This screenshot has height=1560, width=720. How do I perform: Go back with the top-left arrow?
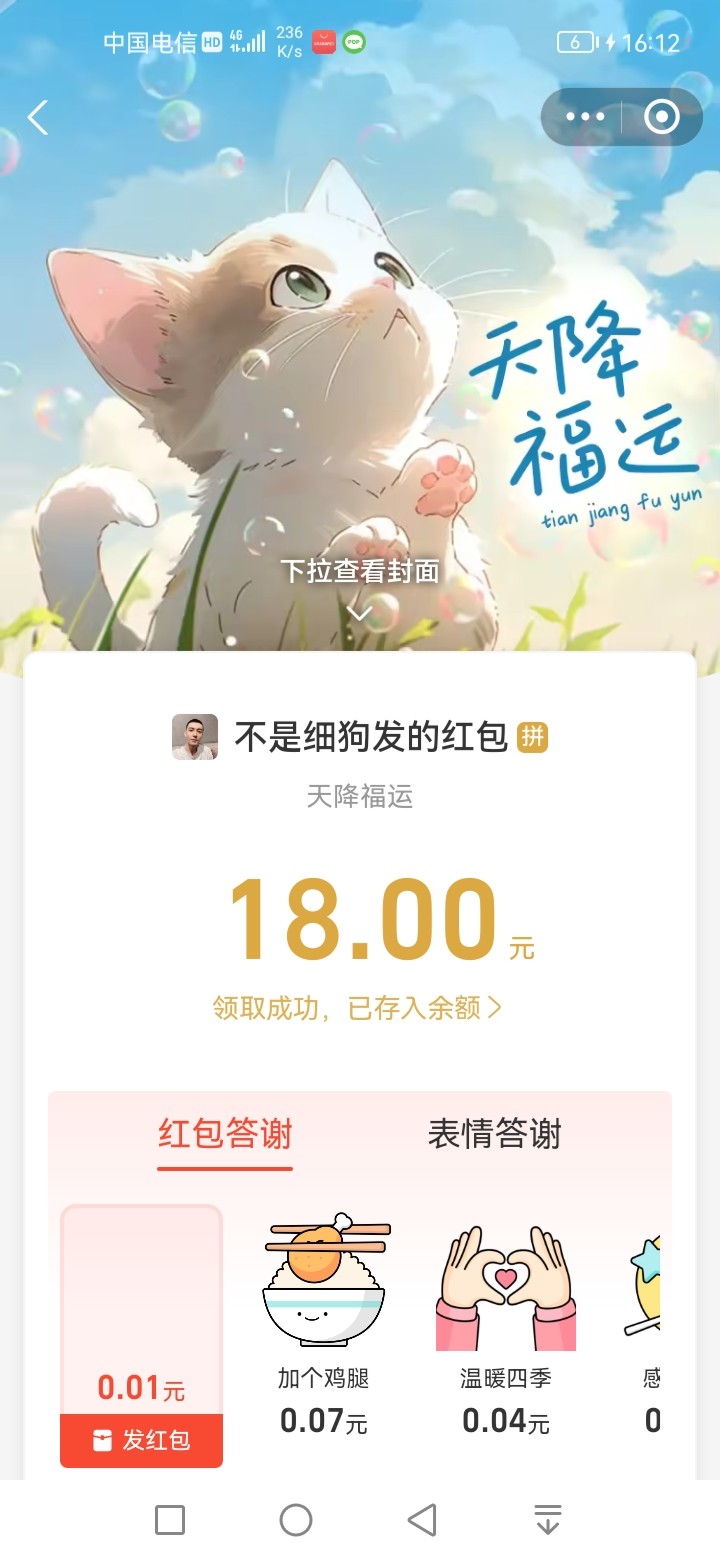point(38,118)
